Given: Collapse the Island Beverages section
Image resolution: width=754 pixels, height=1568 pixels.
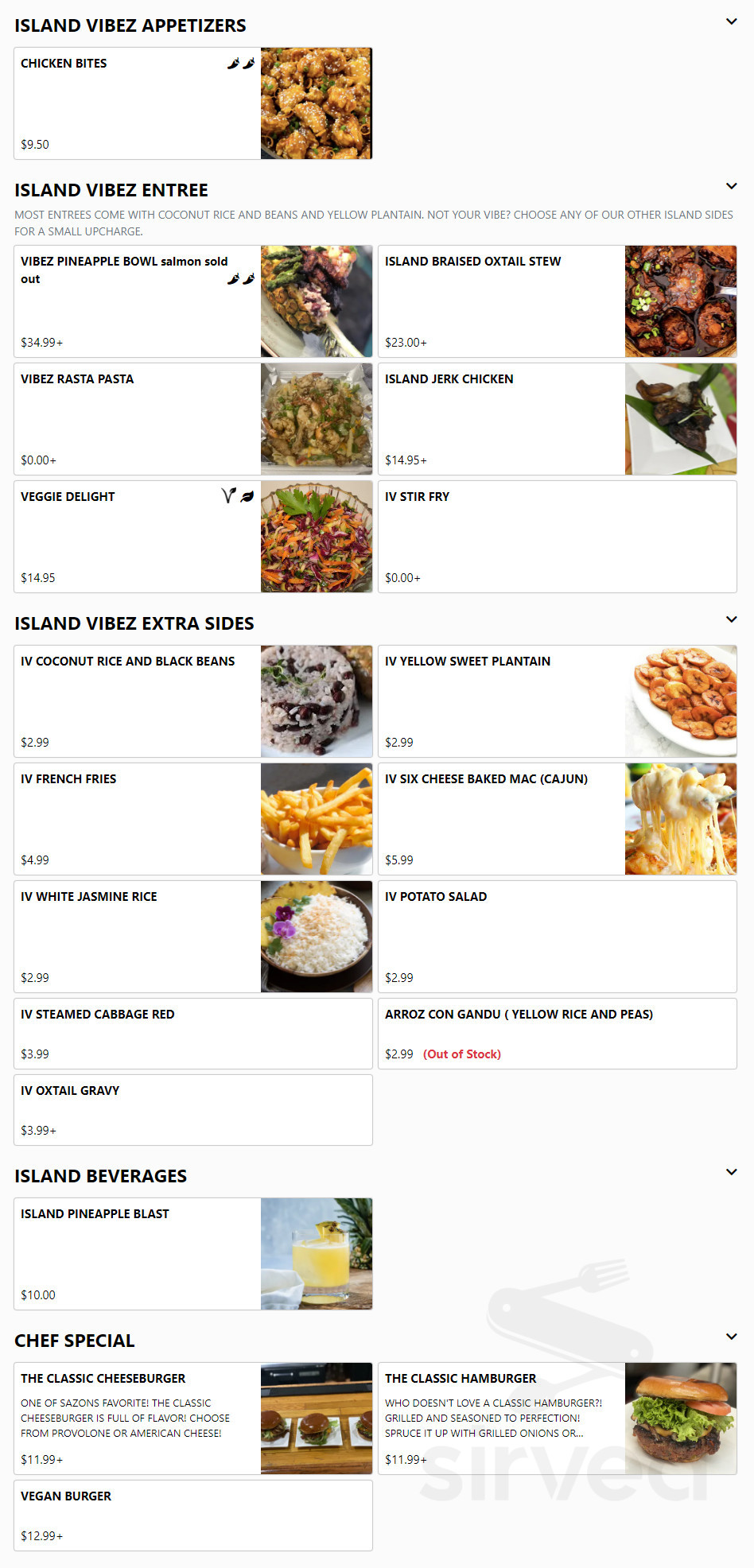Looking at the screenshot, I should point(731,1172).
